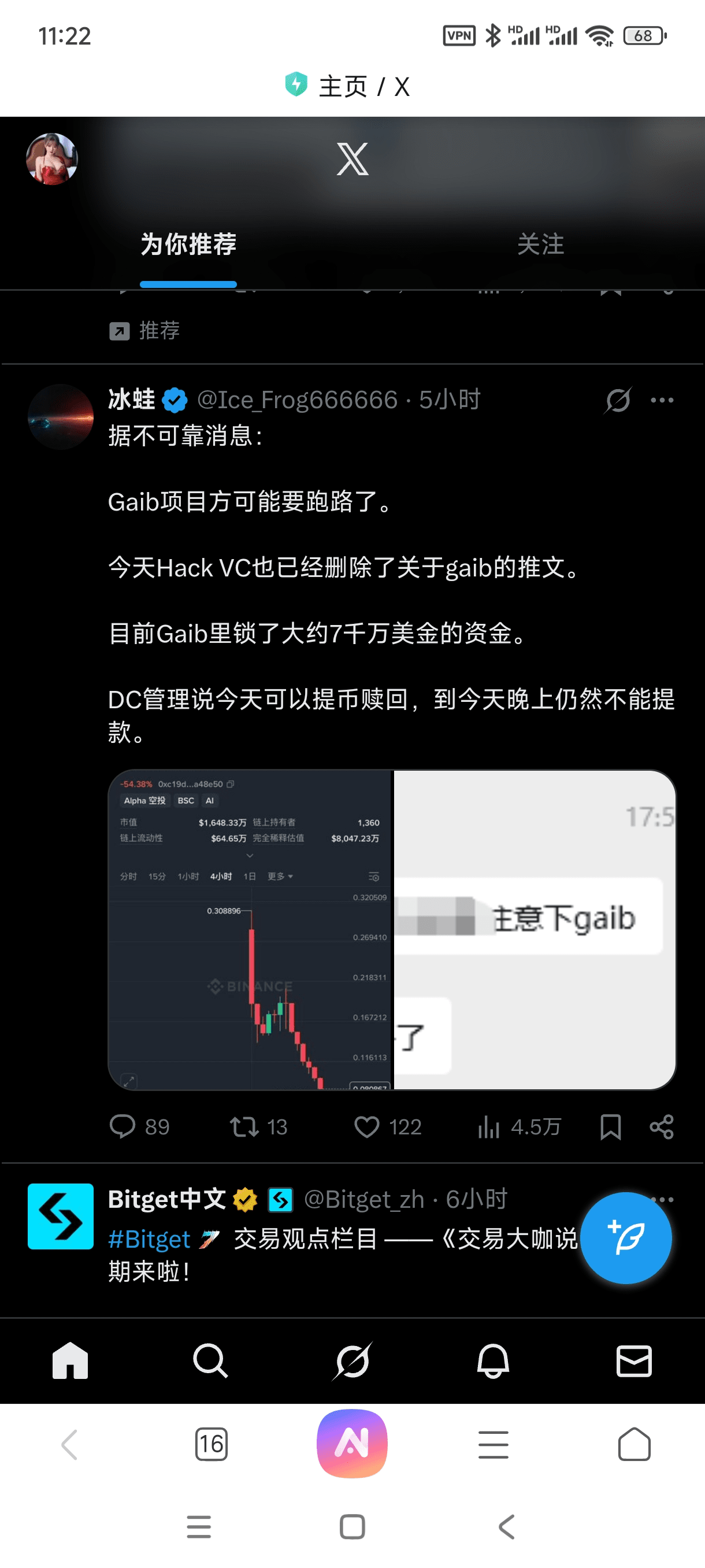Reply to 冰蛙's post
Image resolution: width=705 pixels, height=1568 pixels.
pos(123,1127)
